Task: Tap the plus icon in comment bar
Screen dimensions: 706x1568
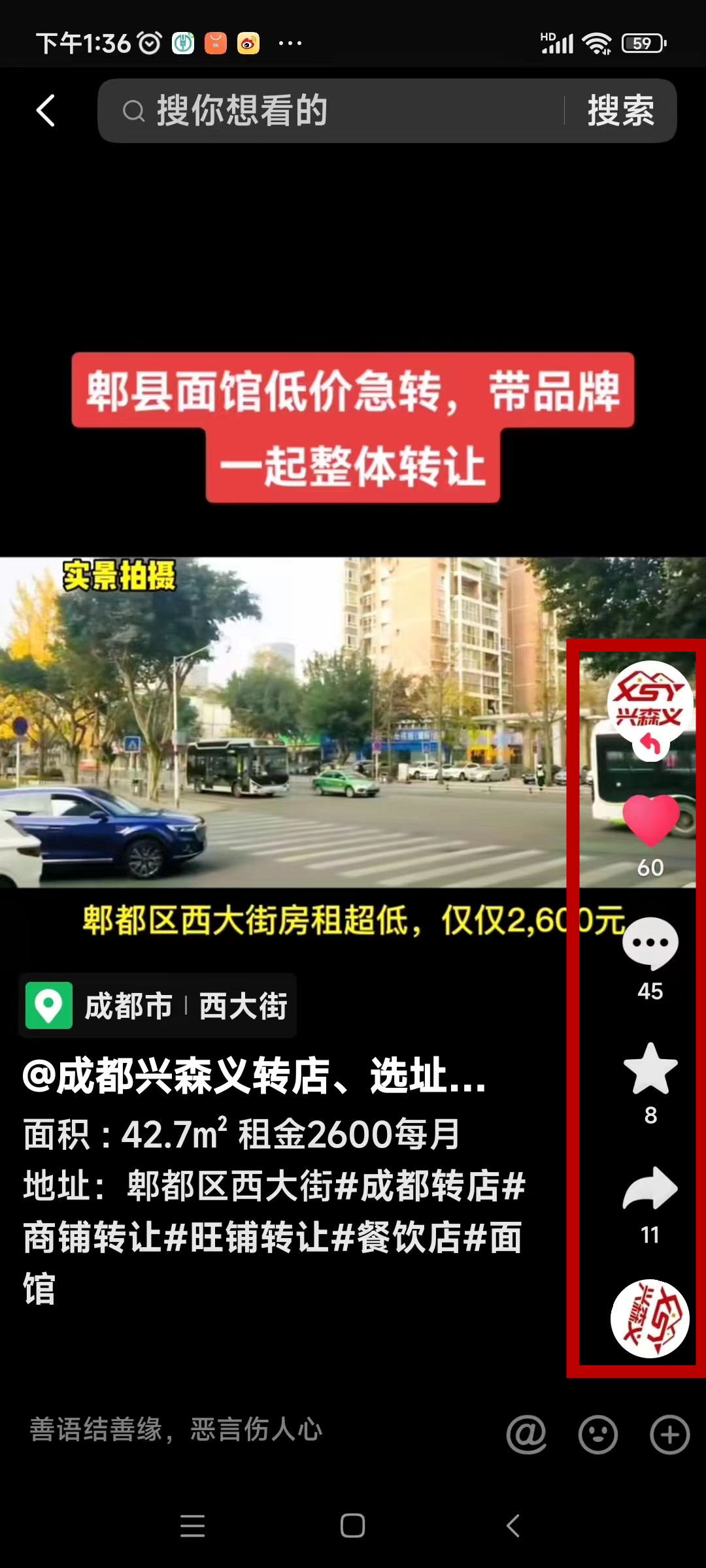Action: (670, 1434)
